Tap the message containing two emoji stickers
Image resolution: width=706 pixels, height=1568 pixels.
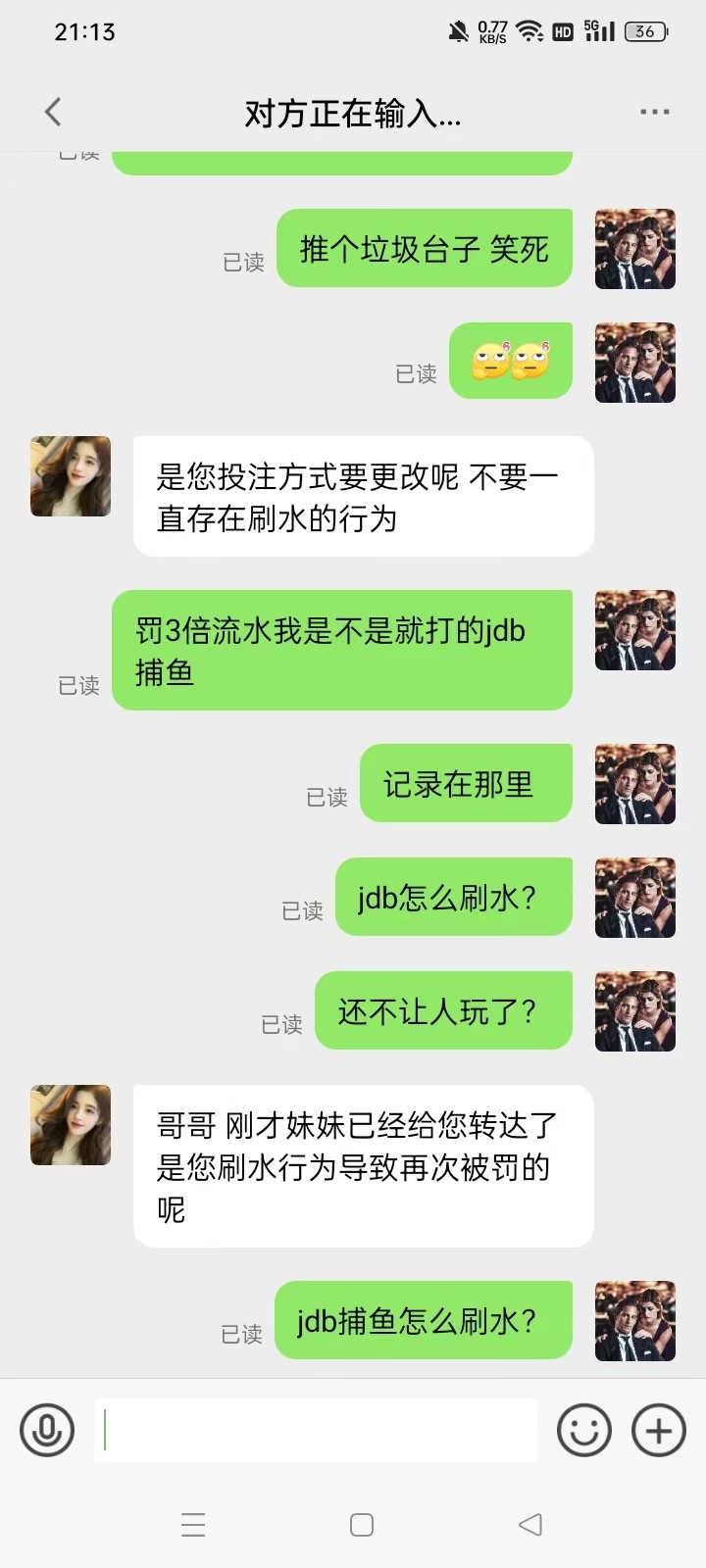pos(511,361)
